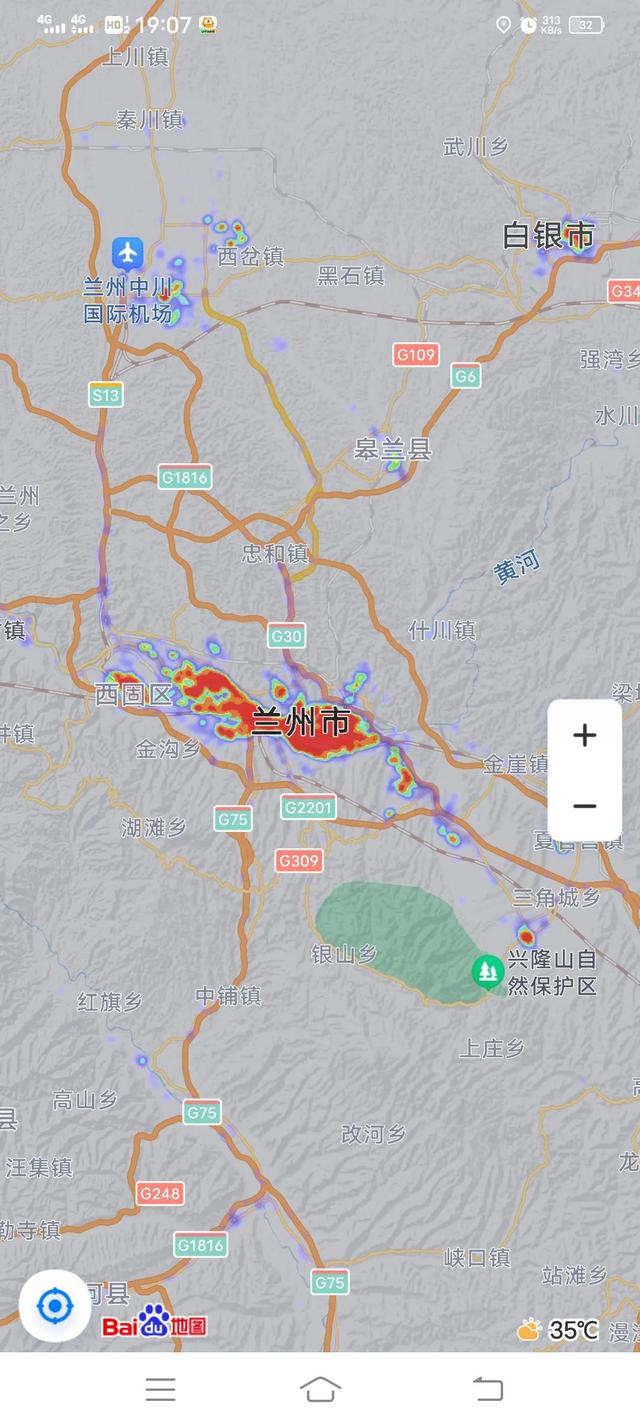The height and width of the screenshot is (1427, 640).
Task: Center map on my current location
Action: click(x=54, y=1305)
